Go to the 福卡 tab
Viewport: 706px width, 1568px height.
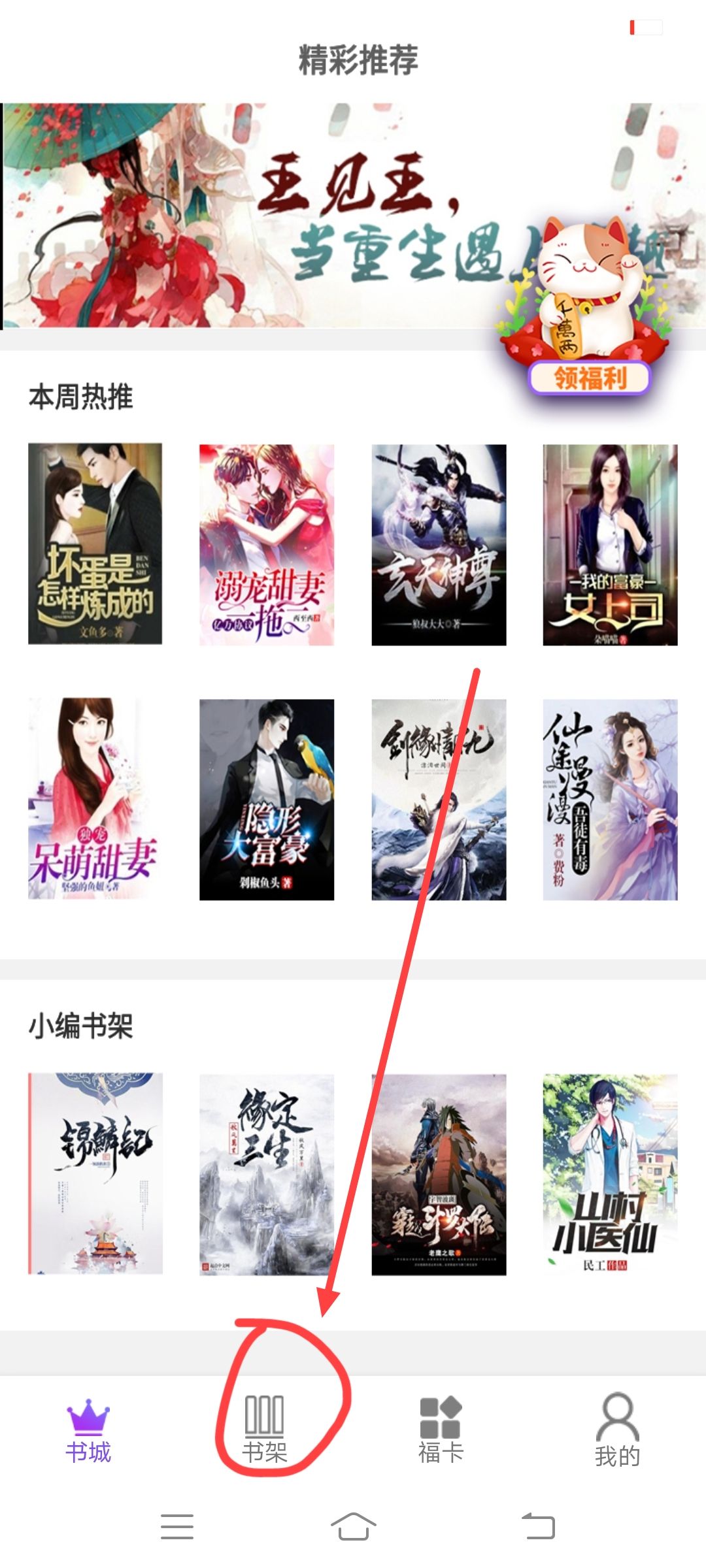click(441, 1431)
